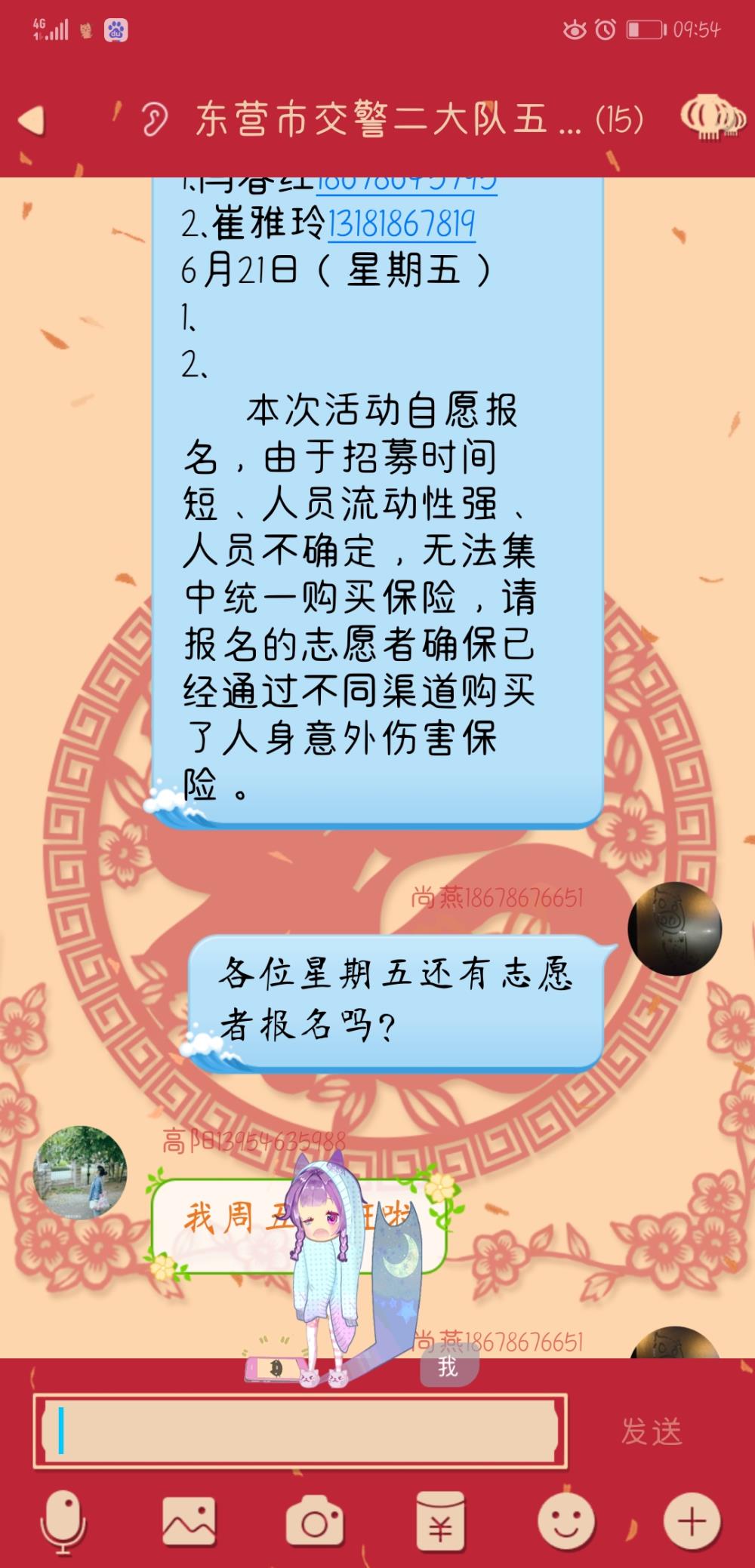Screen dimensions: 755x1568
Task: Focus the message text field
Action: pos(300,1431)
